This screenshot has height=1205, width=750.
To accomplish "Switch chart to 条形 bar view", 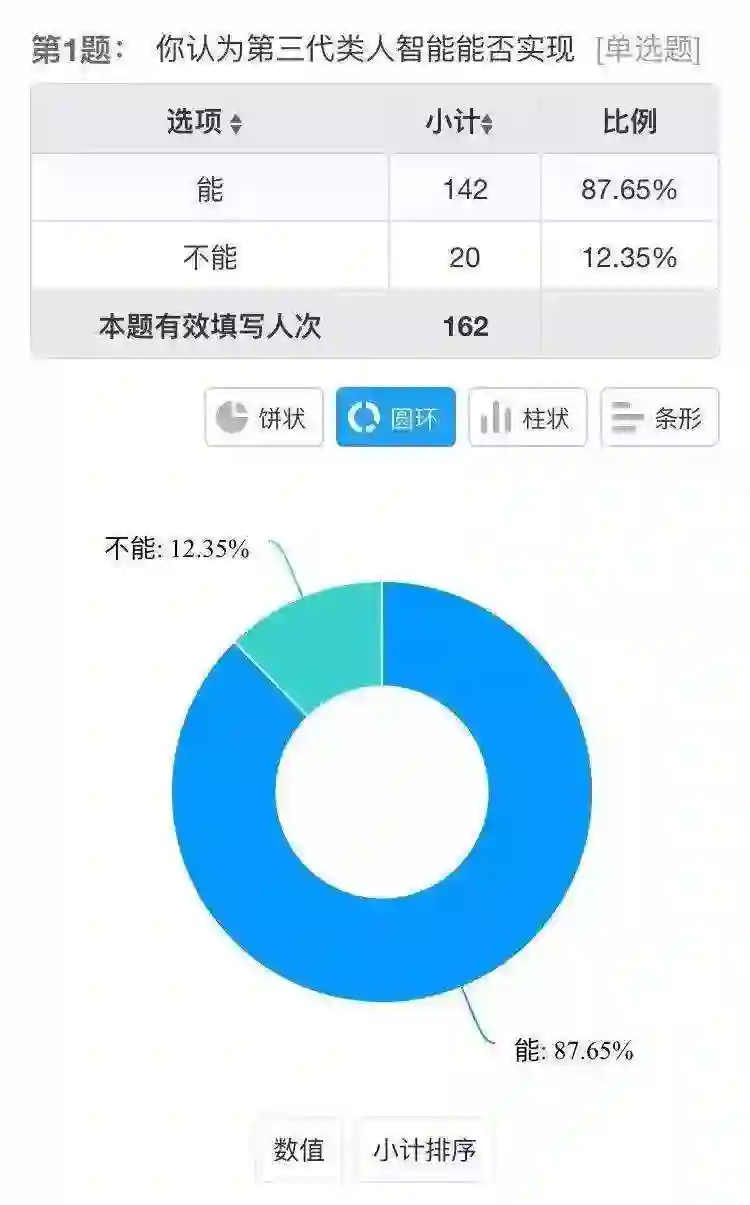I will 659,417.
